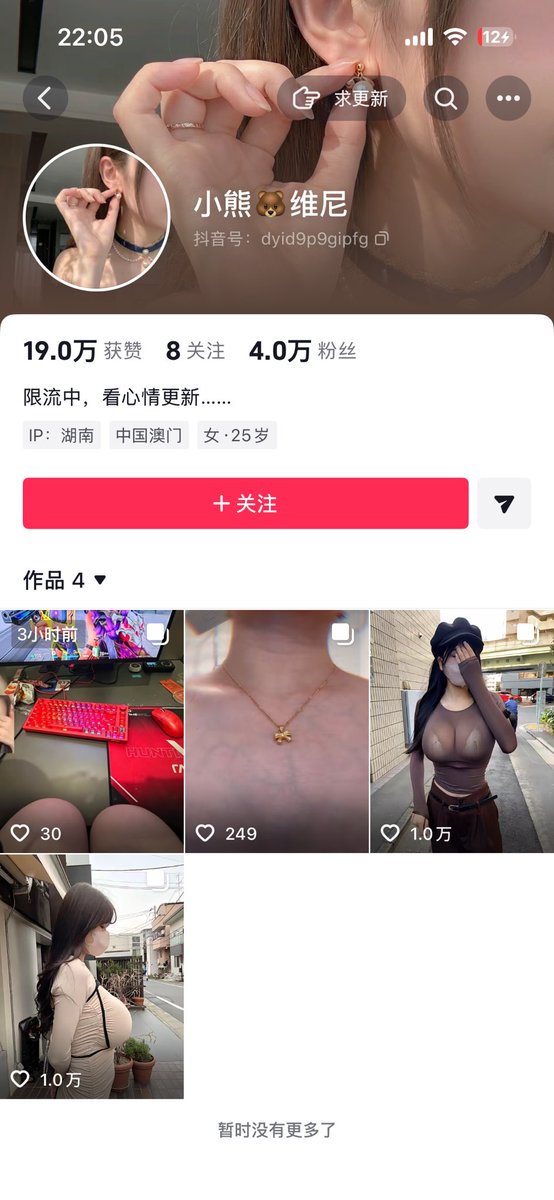Send a direct message via paper-plane icon
Image resolution: width=554 pixels, height=1200 pixels.
pos(504,503)
